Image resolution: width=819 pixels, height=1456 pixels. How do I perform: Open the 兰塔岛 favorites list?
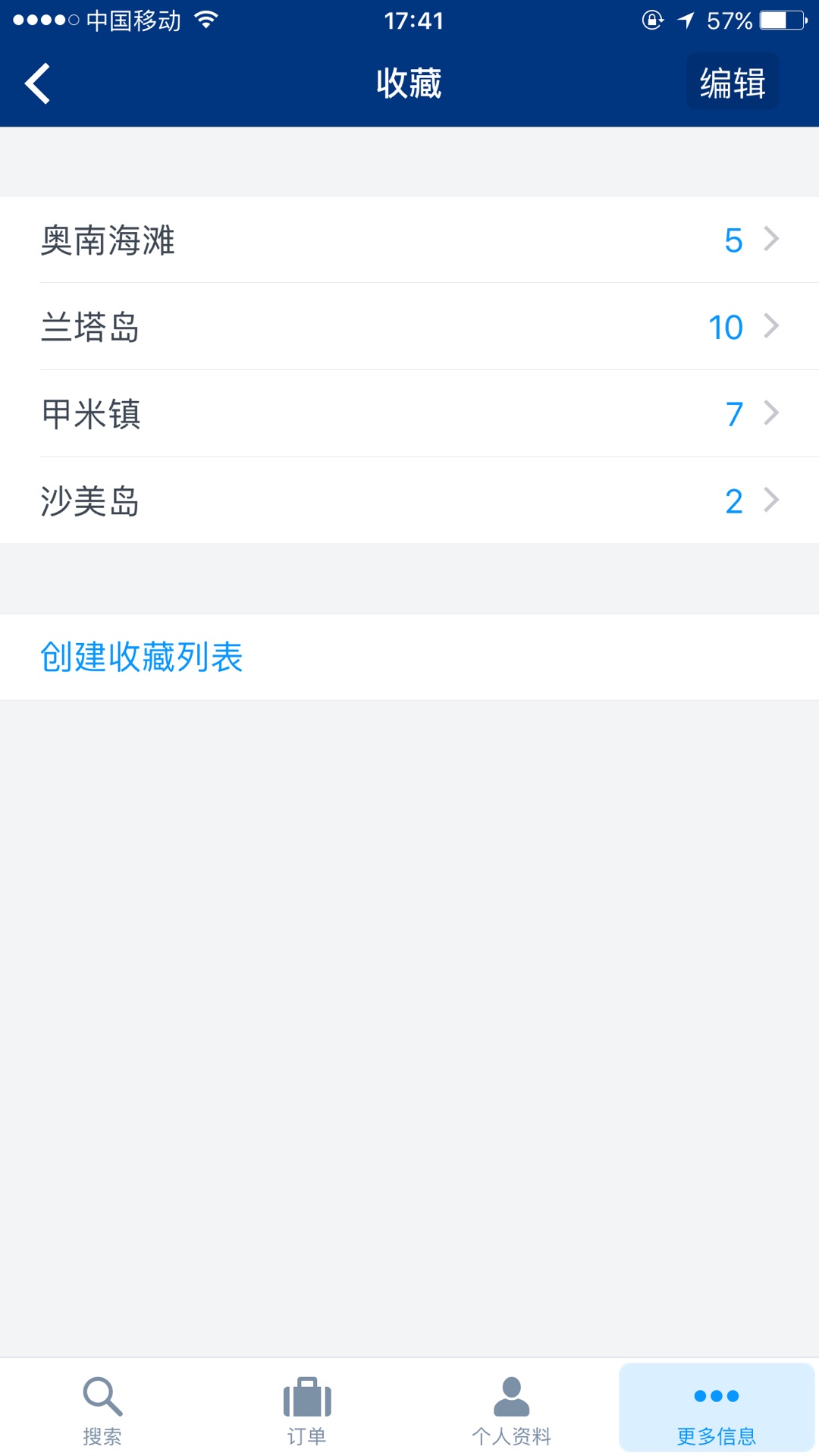[303, 326]
